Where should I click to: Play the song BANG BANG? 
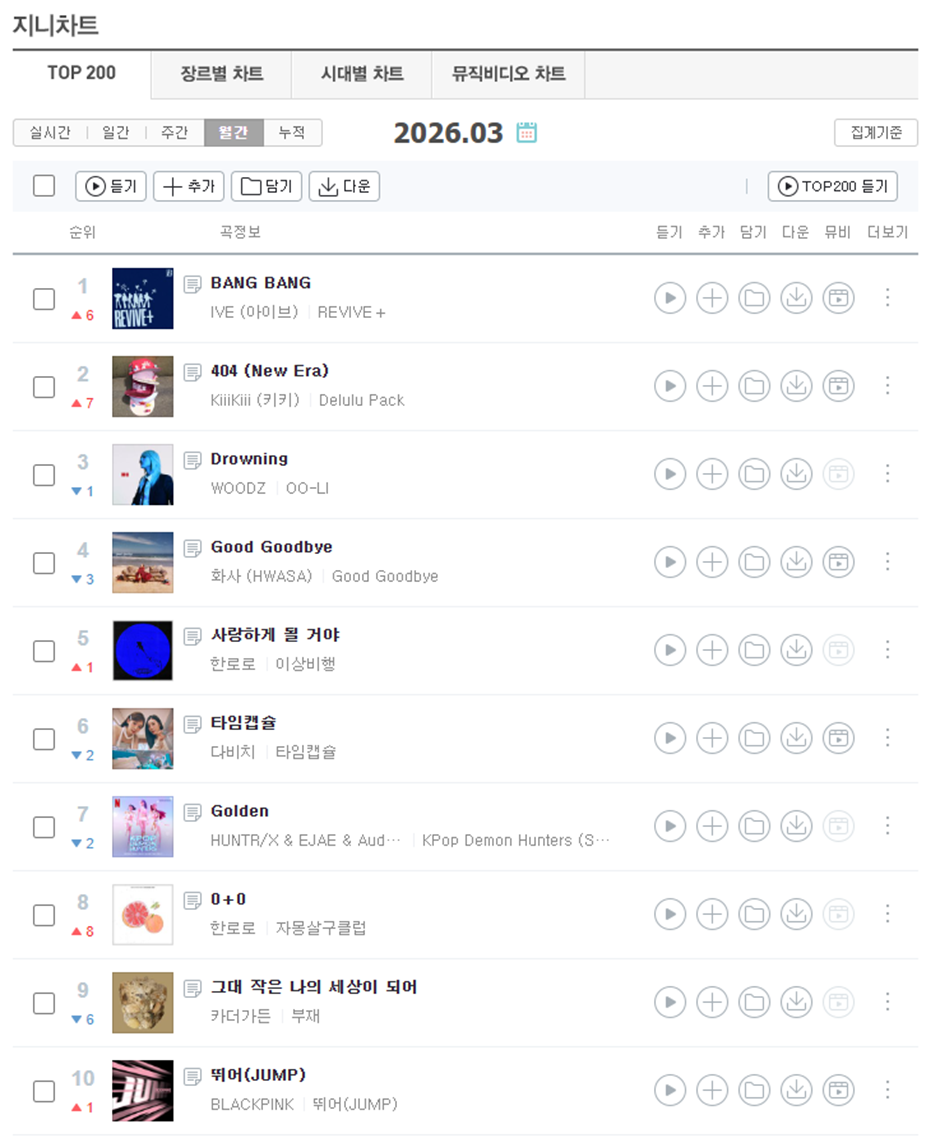point(670,298)
